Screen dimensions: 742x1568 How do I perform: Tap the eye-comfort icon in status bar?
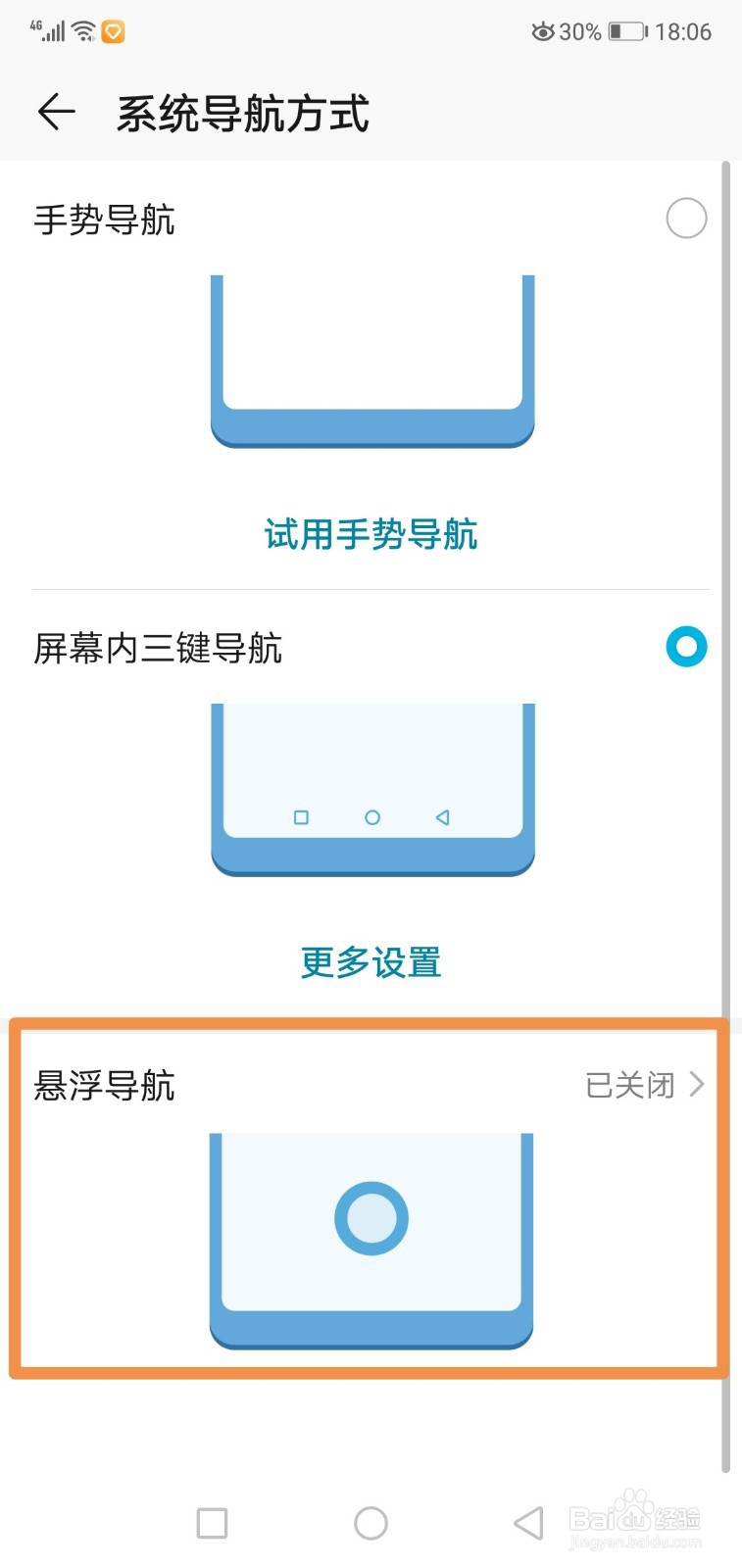(x=542, y=31)
